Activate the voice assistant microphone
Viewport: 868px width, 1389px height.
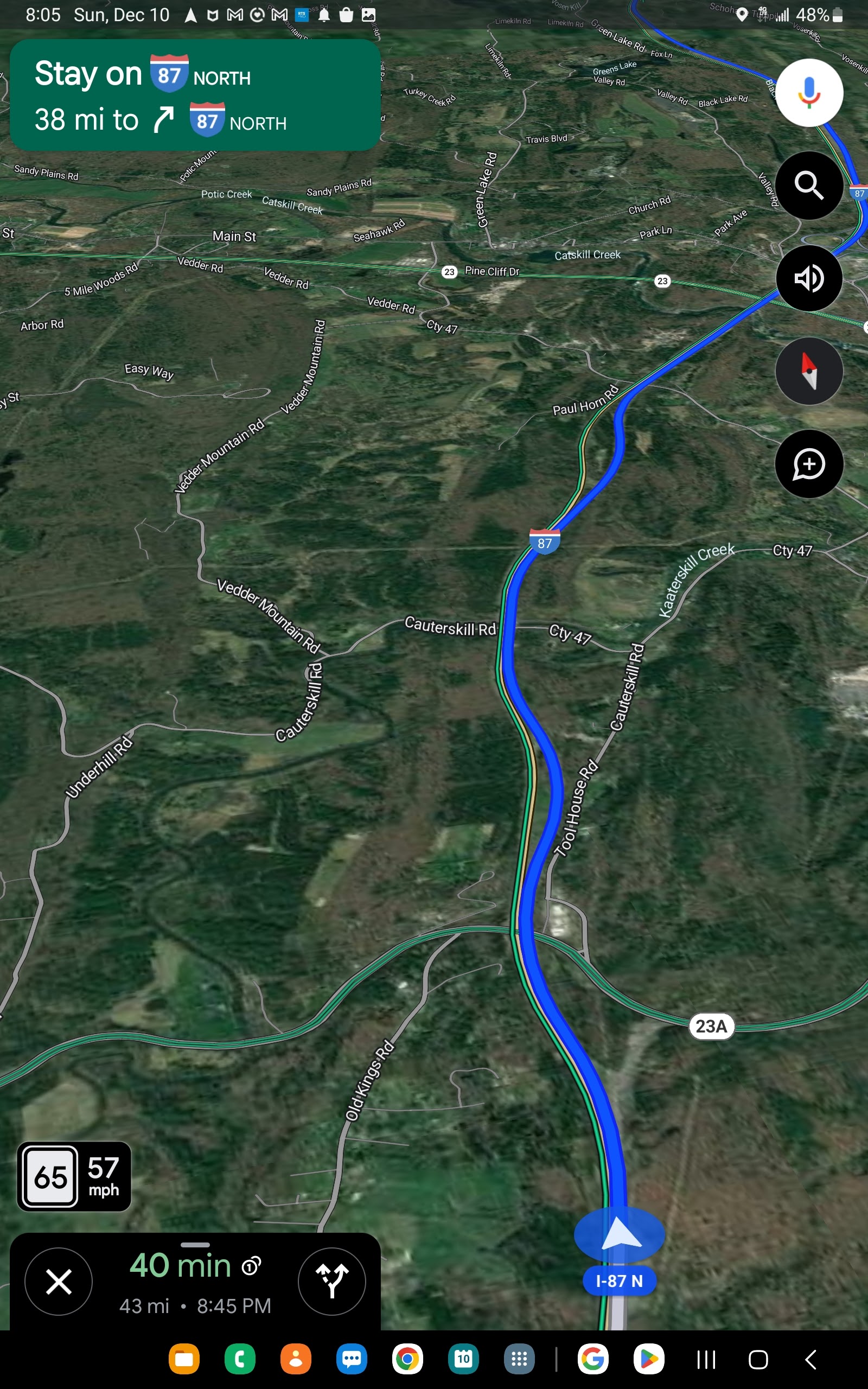click(809, 93)
